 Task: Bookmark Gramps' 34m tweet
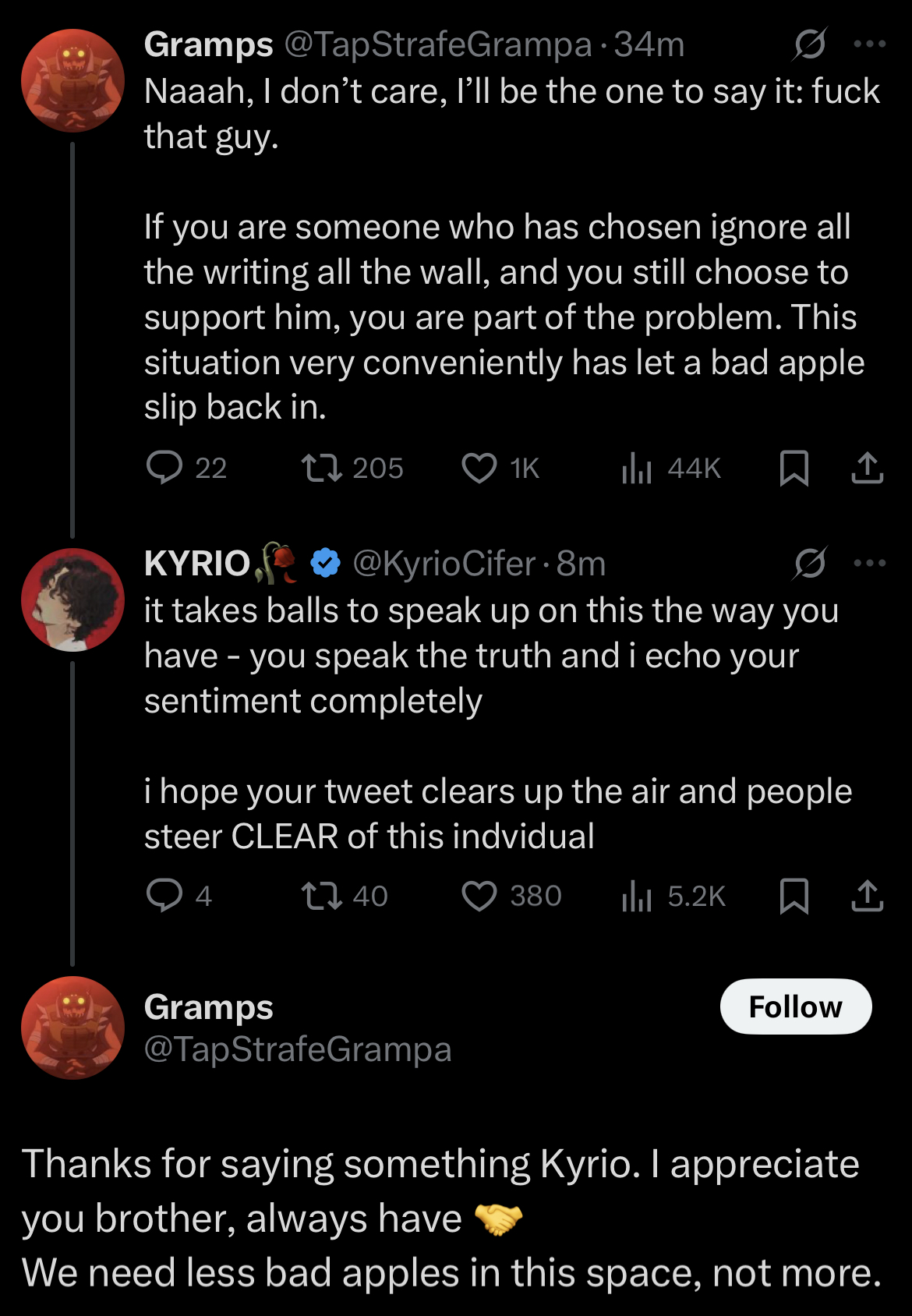[794, 468]
